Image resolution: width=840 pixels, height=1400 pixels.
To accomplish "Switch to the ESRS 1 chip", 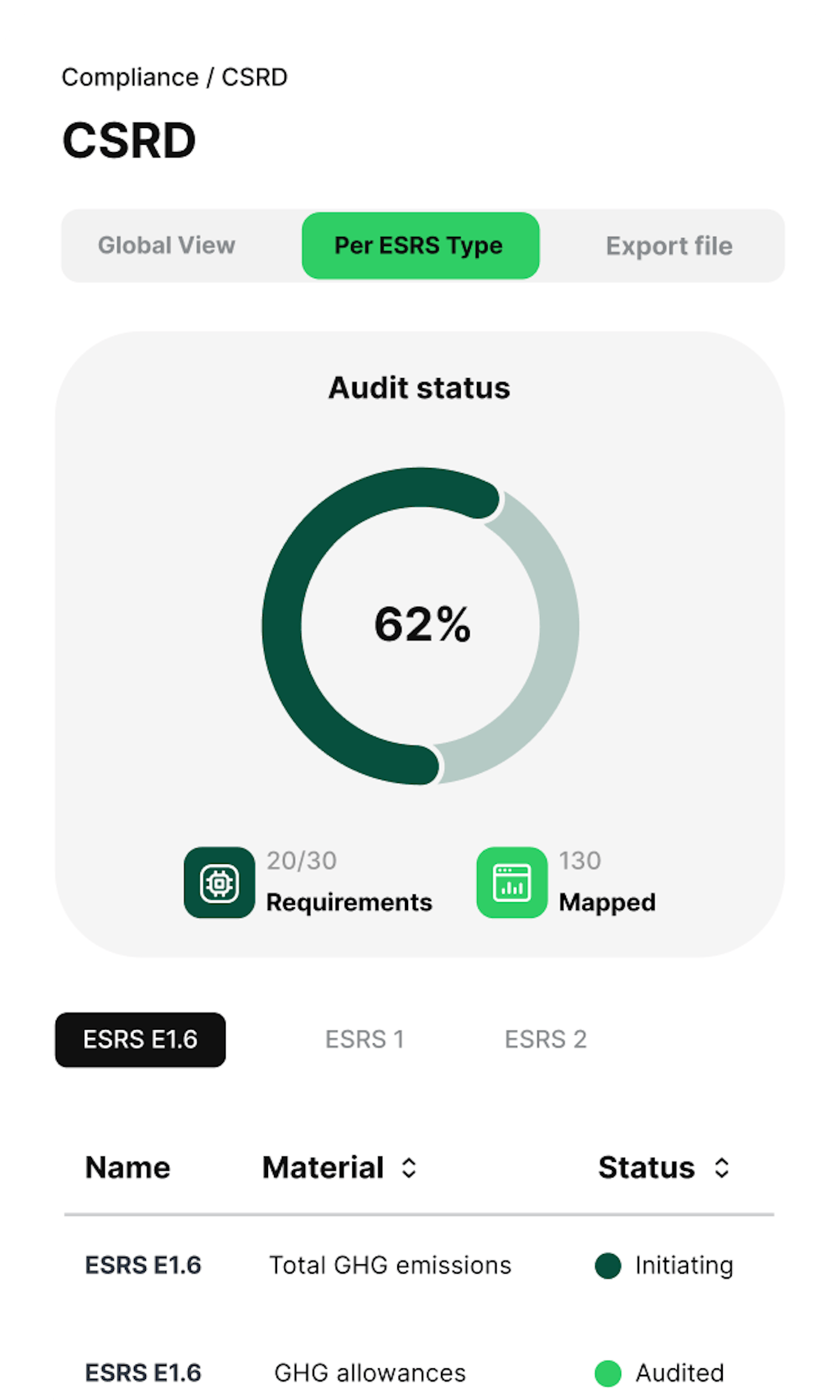I will click(364, 1039).
